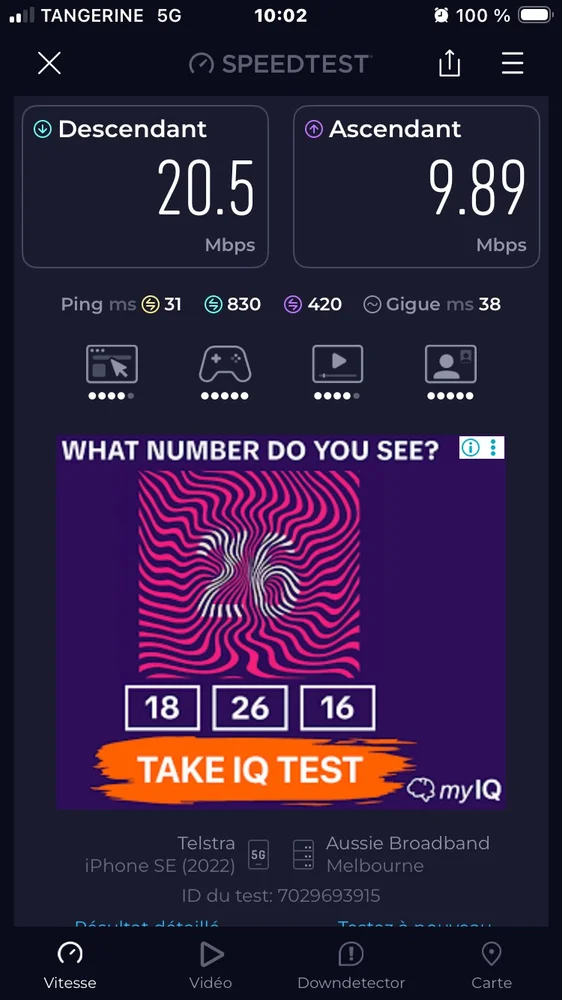
Task: Open the gaming rating icon
Action: [225, 372]
